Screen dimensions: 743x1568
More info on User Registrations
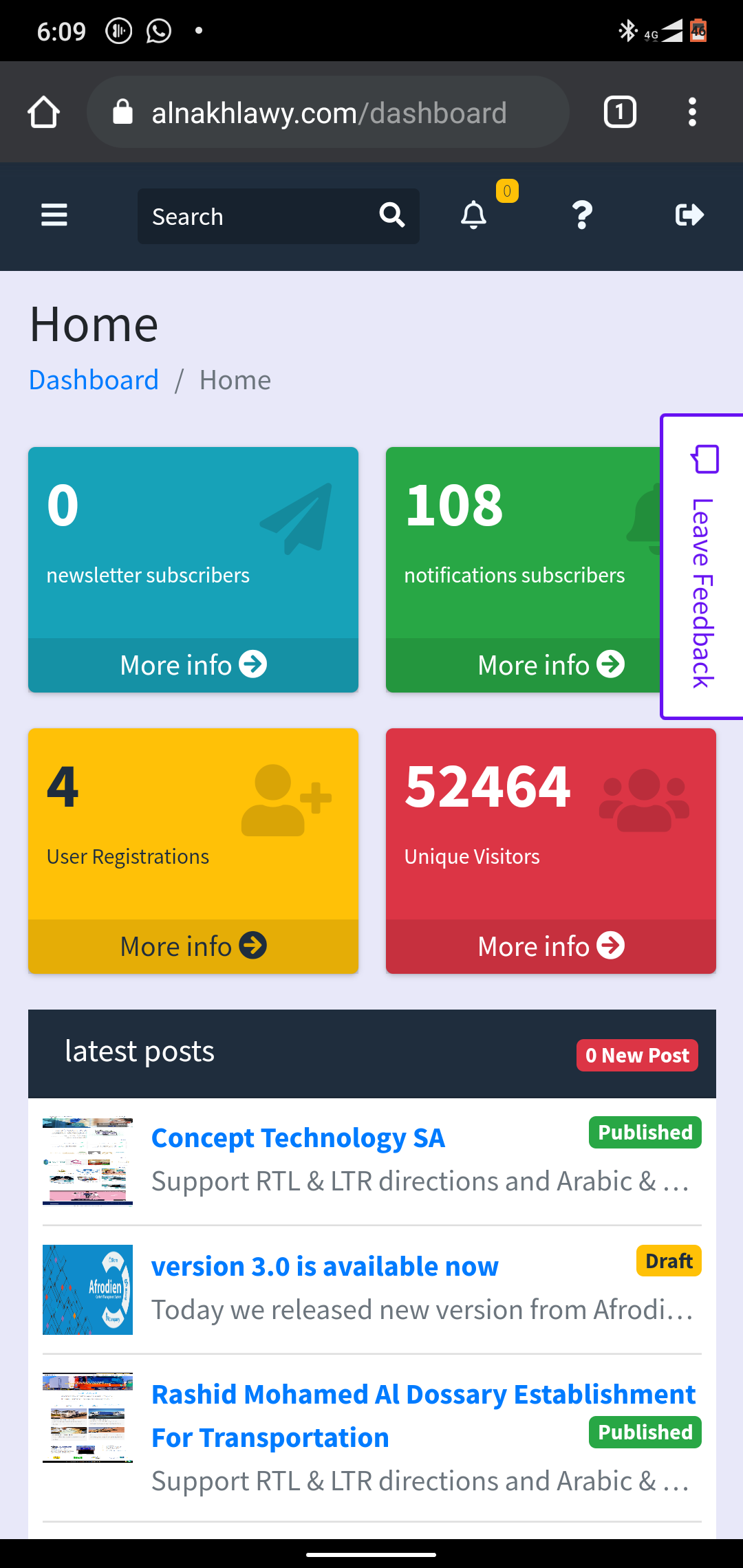tap(193, 946)
